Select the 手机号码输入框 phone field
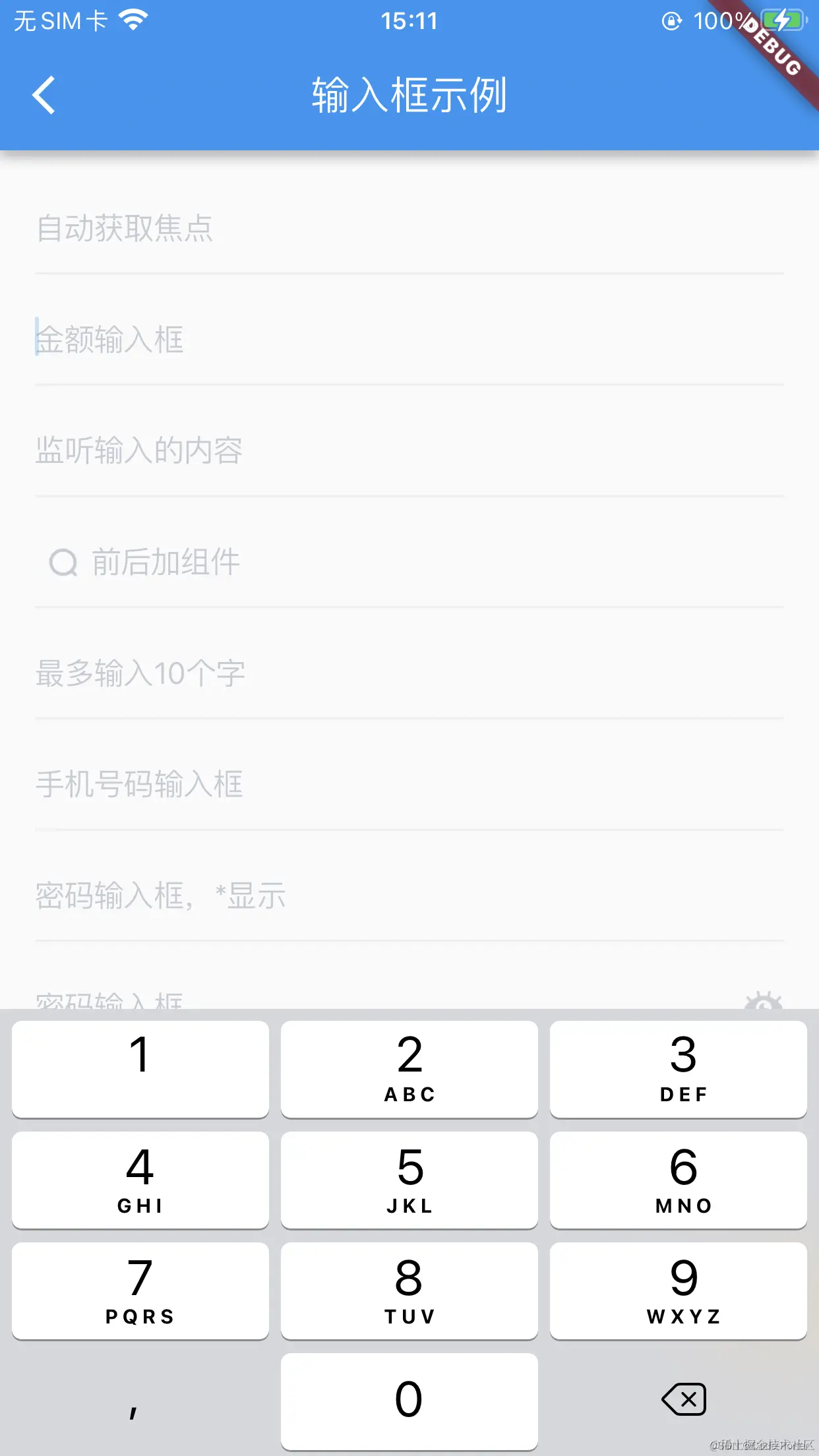The width and height of the screenshot is (819, 1456). 409,785
